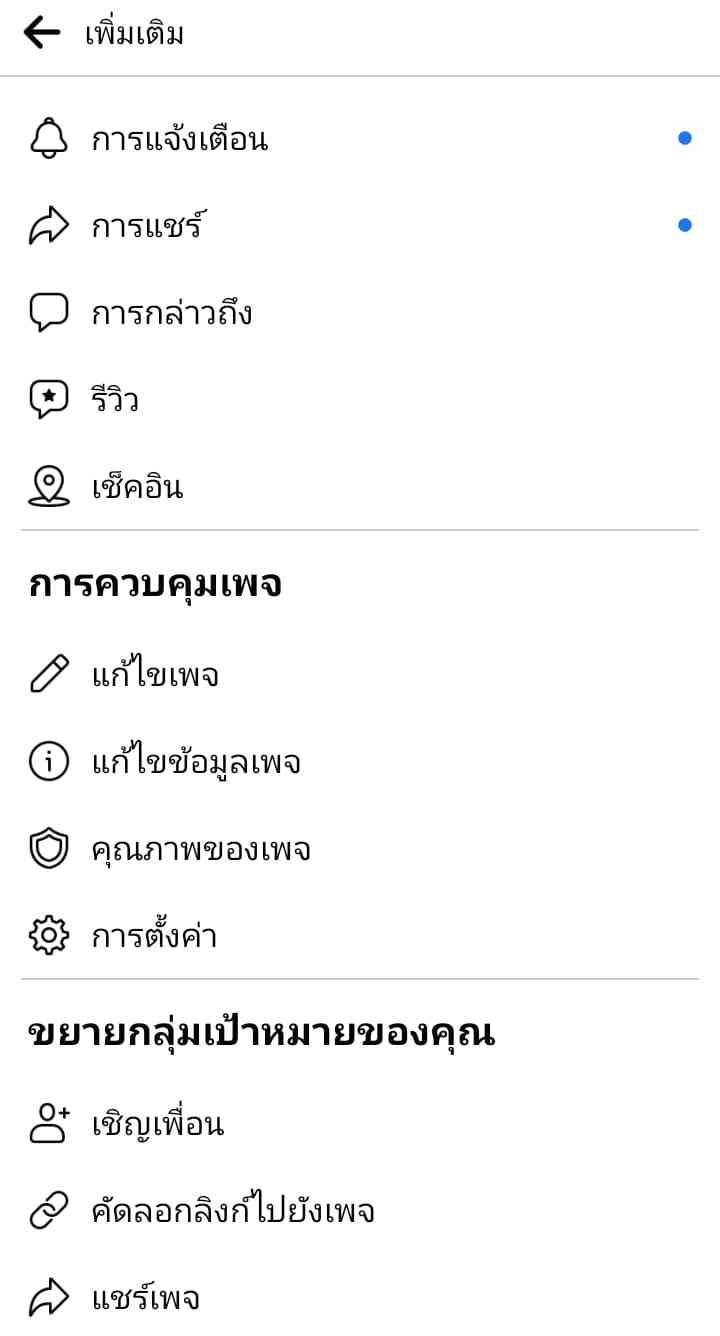The width and height of the screenshot is (720, 1336).
Task: Check คุณภาพของเพจ page quality
Action: pyautogui.click(x=201, y=850)
